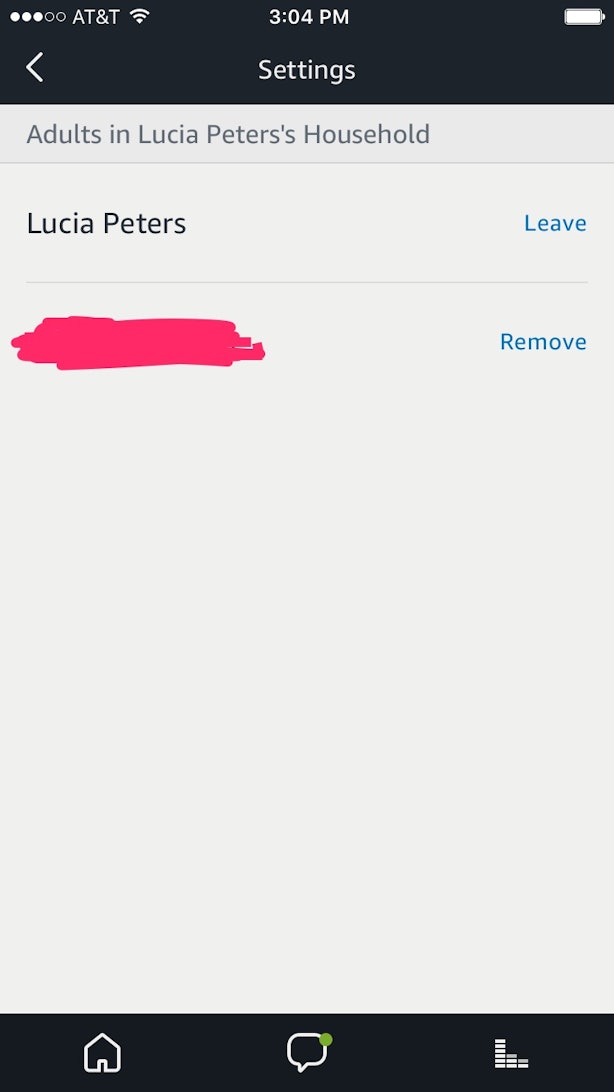Tap Leave next to Lucia Peters

tap(555, 223)
